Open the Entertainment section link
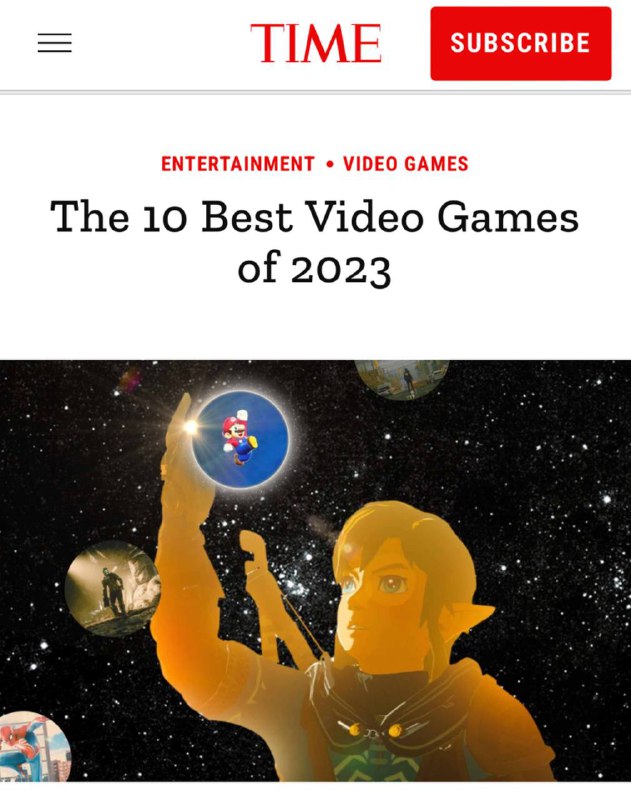Viewport: 631px width, 800px height. (x=238, y=164)
